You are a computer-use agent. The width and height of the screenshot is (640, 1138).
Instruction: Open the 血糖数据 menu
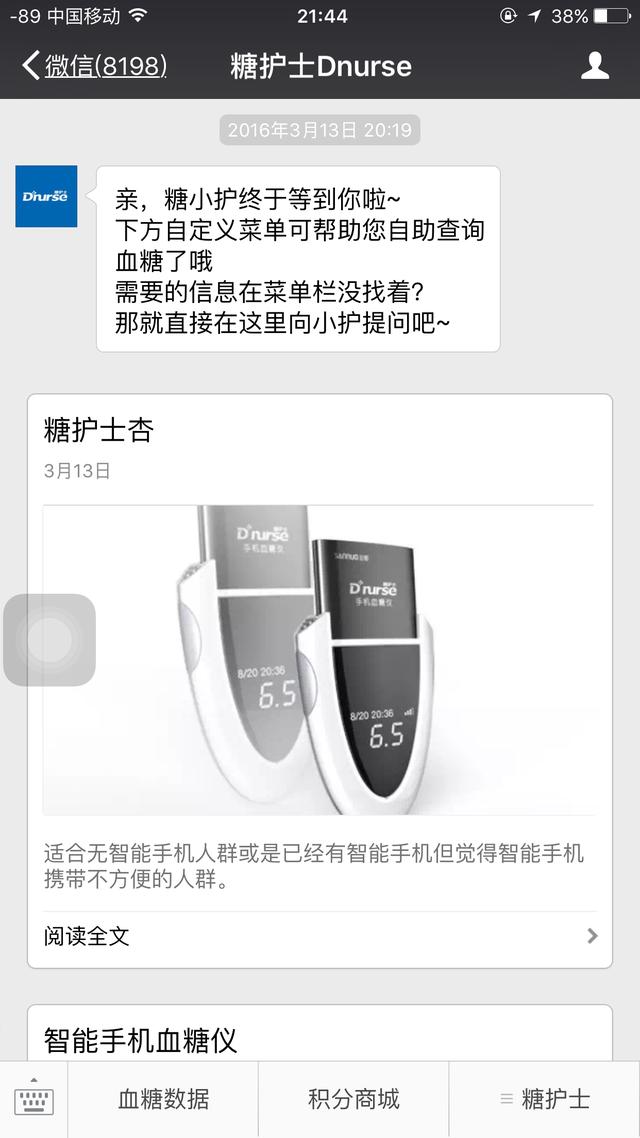pyautogui.click(x=163, y=1100)
